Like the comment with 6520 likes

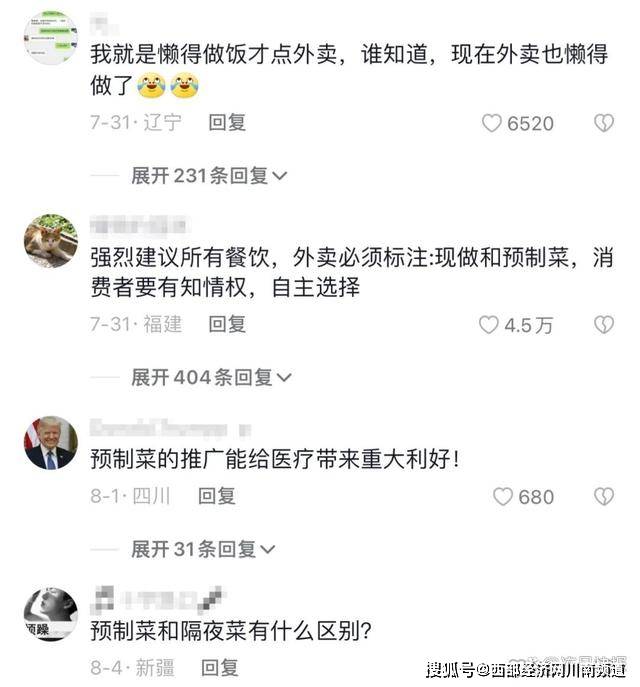[x=491, y=123]
